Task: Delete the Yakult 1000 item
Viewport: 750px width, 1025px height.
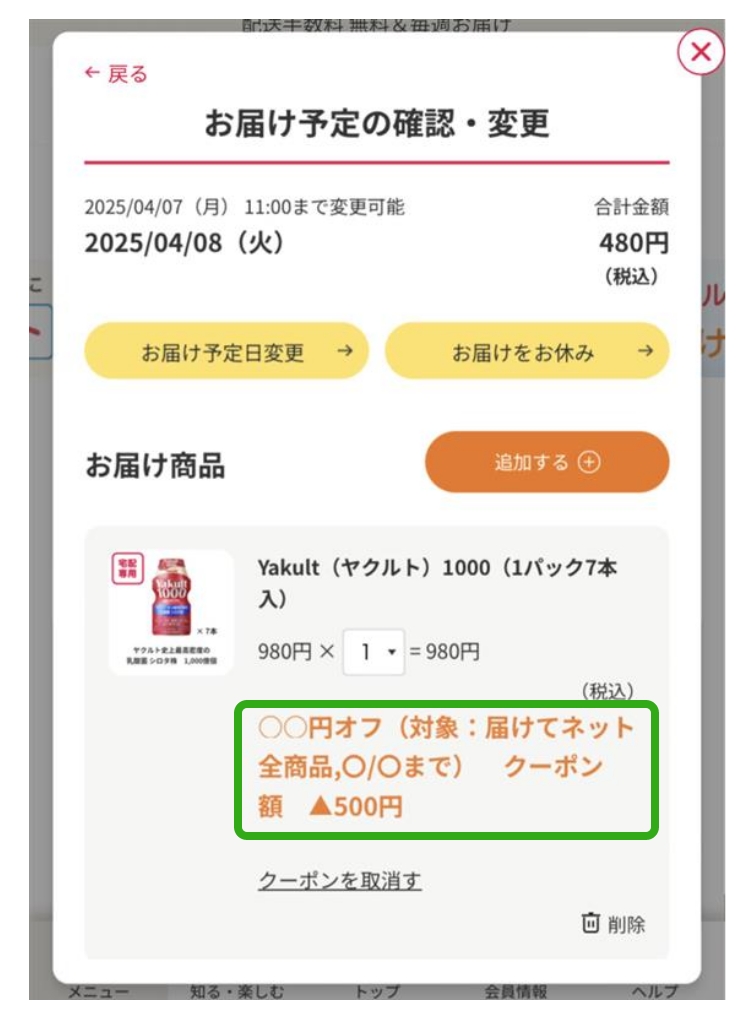Action: click(614, 924)
